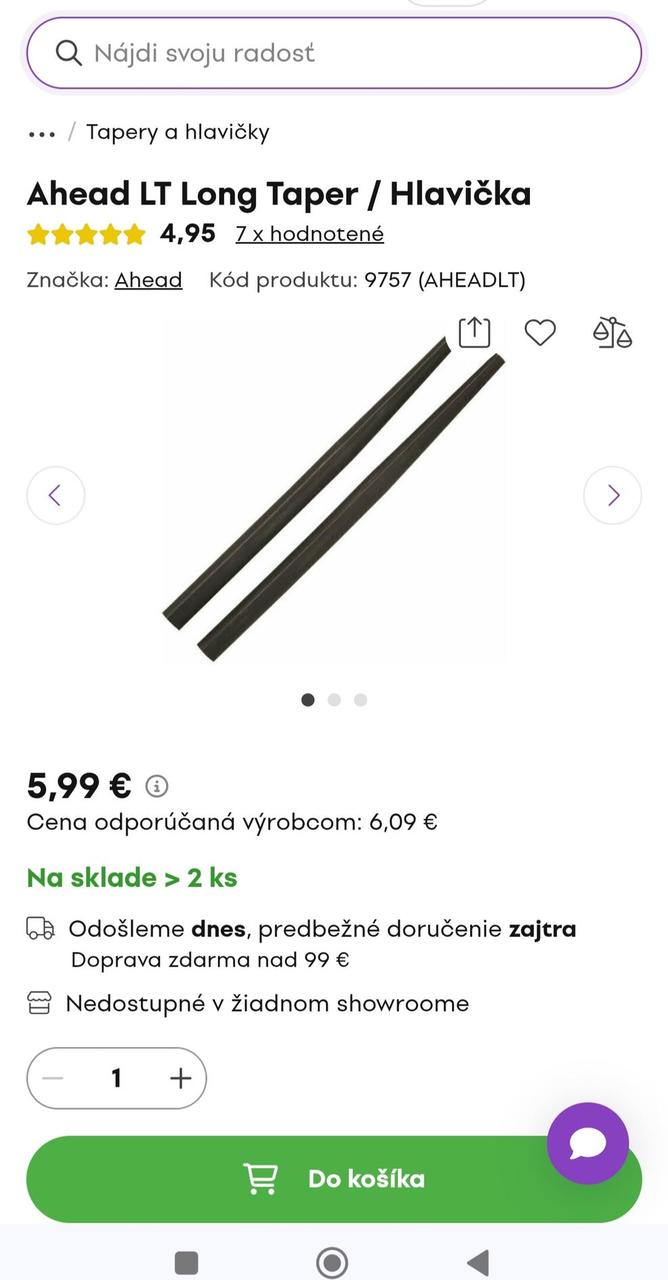668x1280 pixels.
Task: Add product to comparison scales
Action: (612, 332)
